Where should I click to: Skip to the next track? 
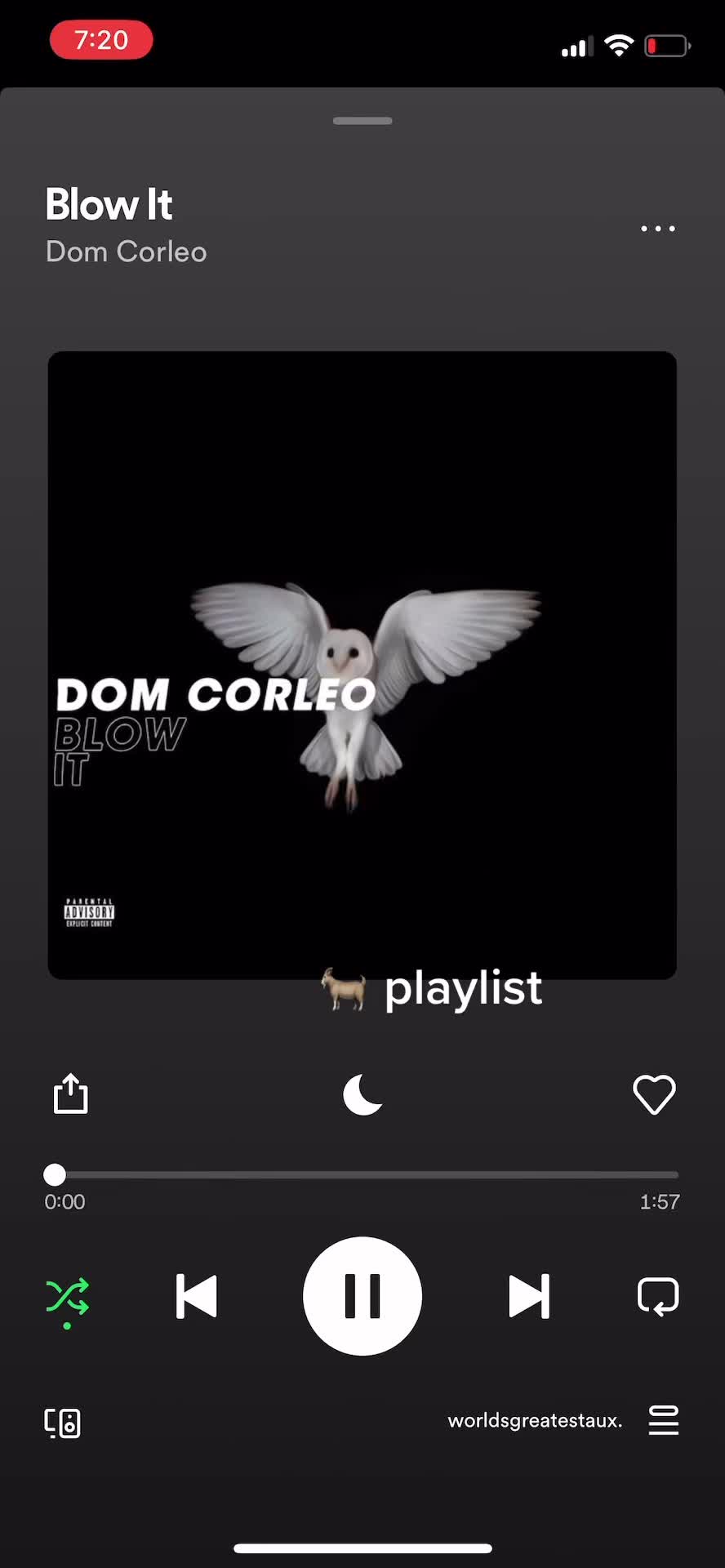tap(529, 1296)
